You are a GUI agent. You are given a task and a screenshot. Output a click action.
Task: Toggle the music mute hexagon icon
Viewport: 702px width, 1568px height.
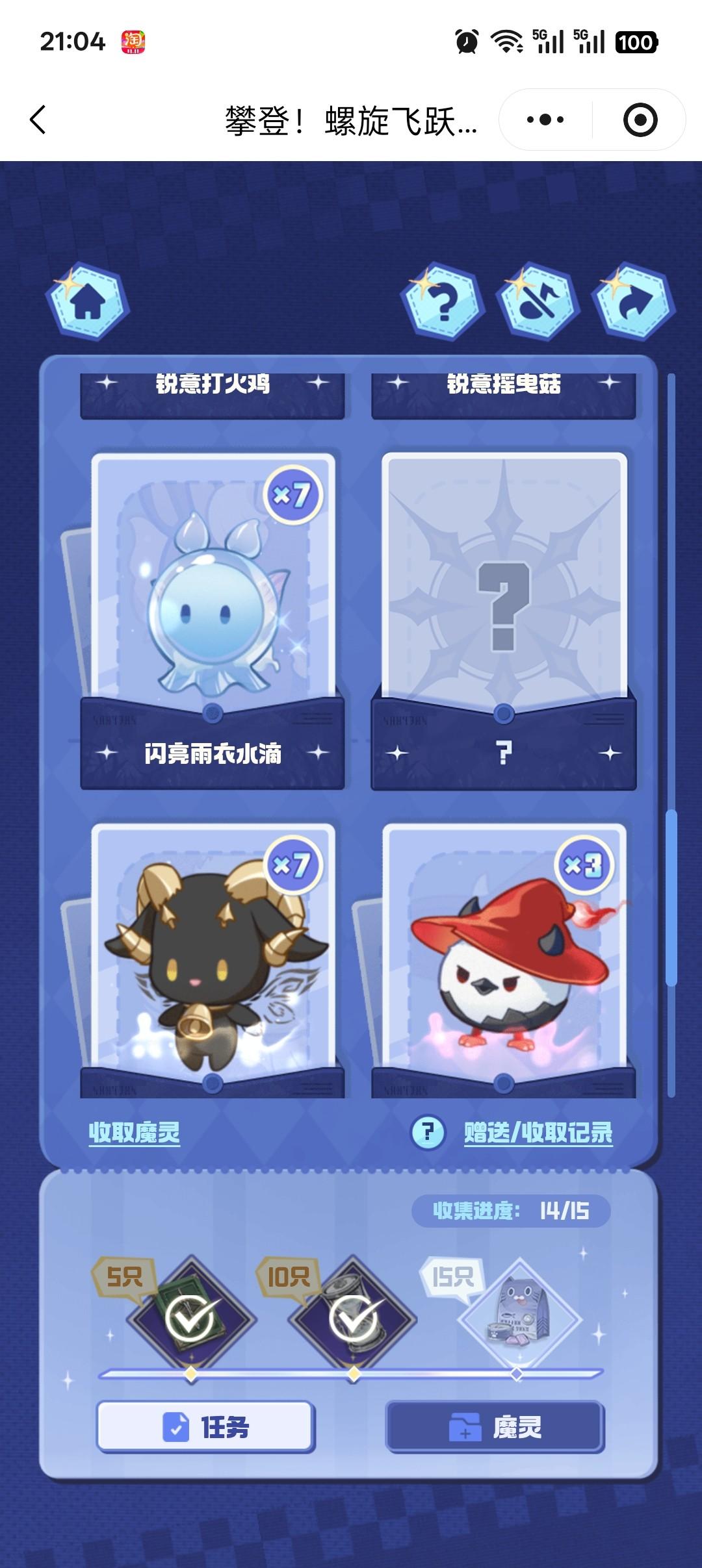pos(538,301)
